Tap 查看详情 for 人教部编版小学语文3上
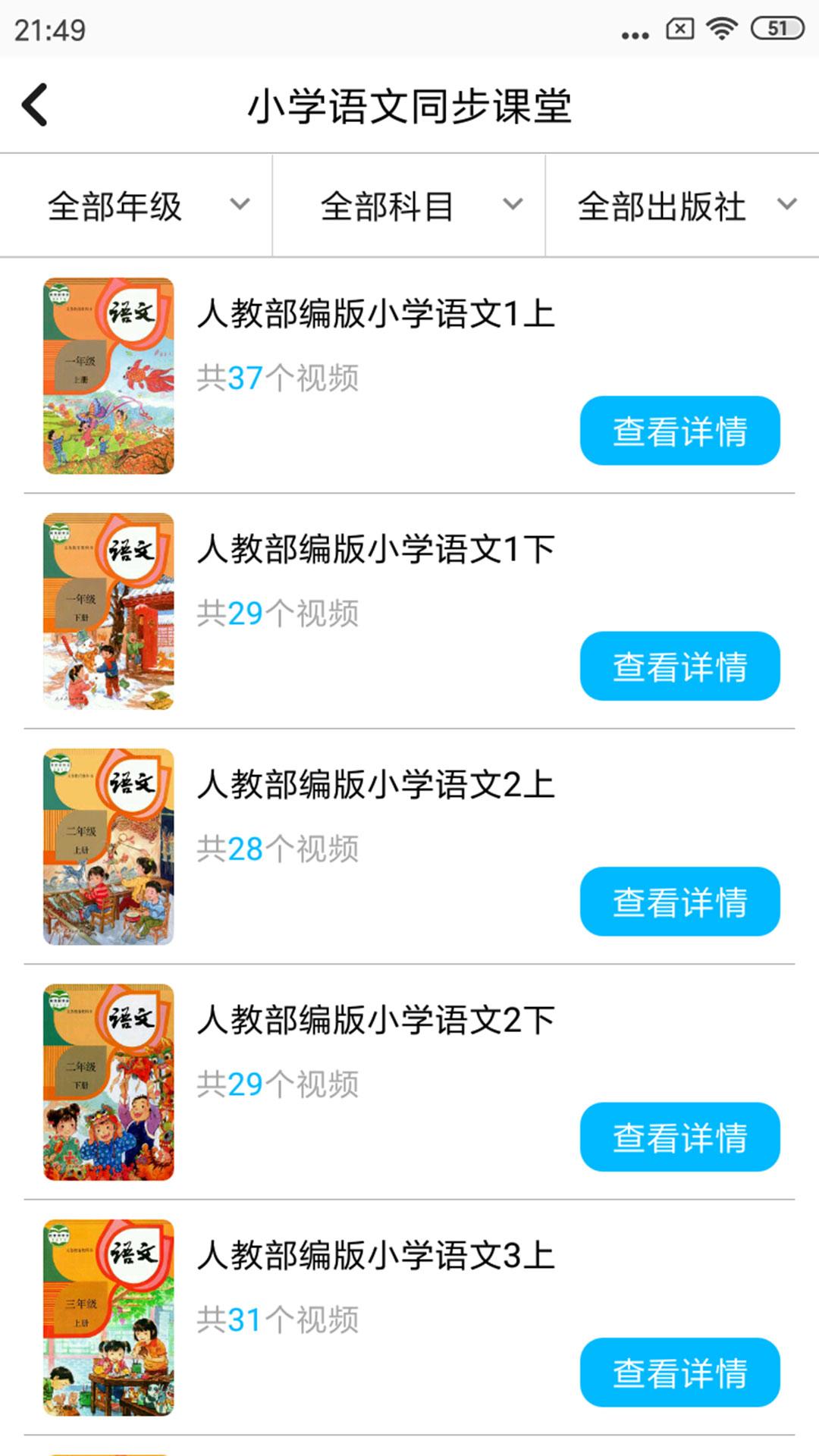 point(679,1371)
